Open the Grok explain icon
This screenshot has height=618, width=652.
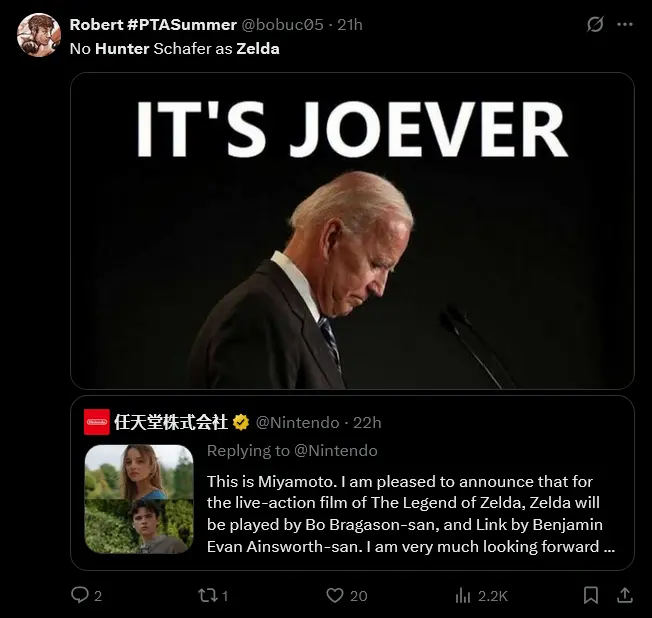point(595,24)
